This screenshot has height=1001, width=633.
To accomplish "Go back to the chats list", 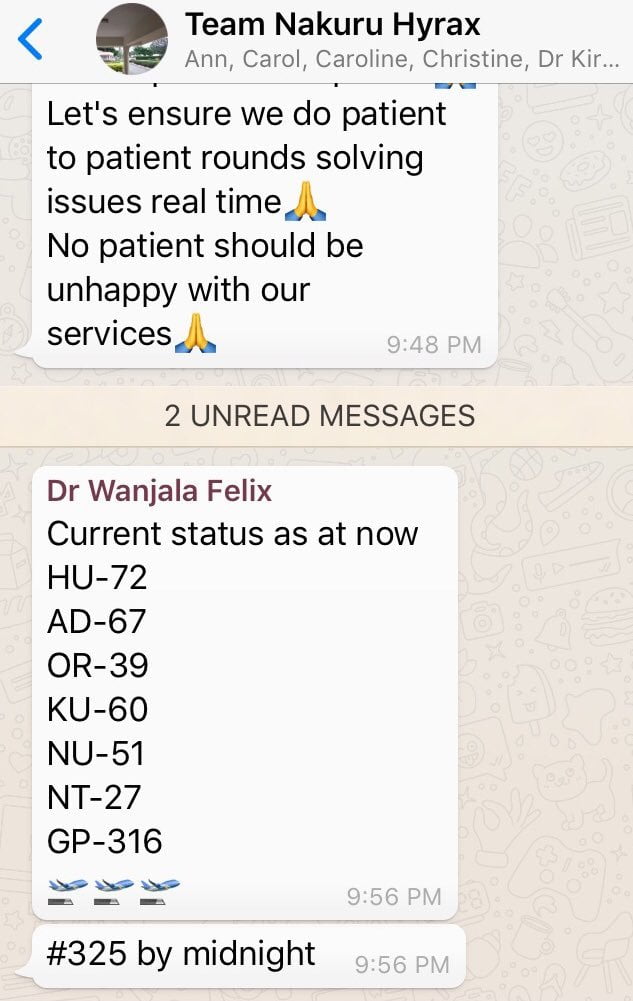I will pos(31,40).
